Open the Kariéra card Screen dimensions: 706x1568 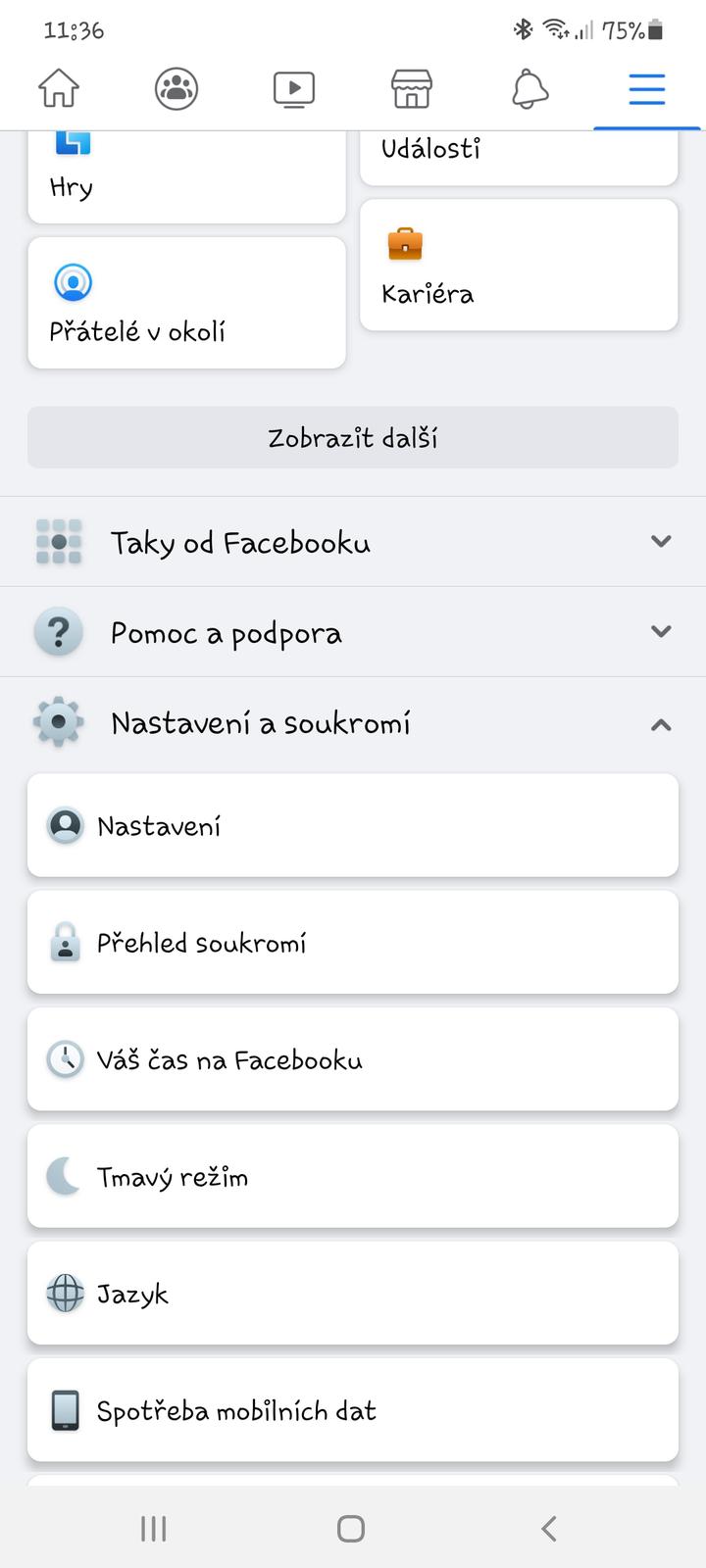tap(519, 265)
